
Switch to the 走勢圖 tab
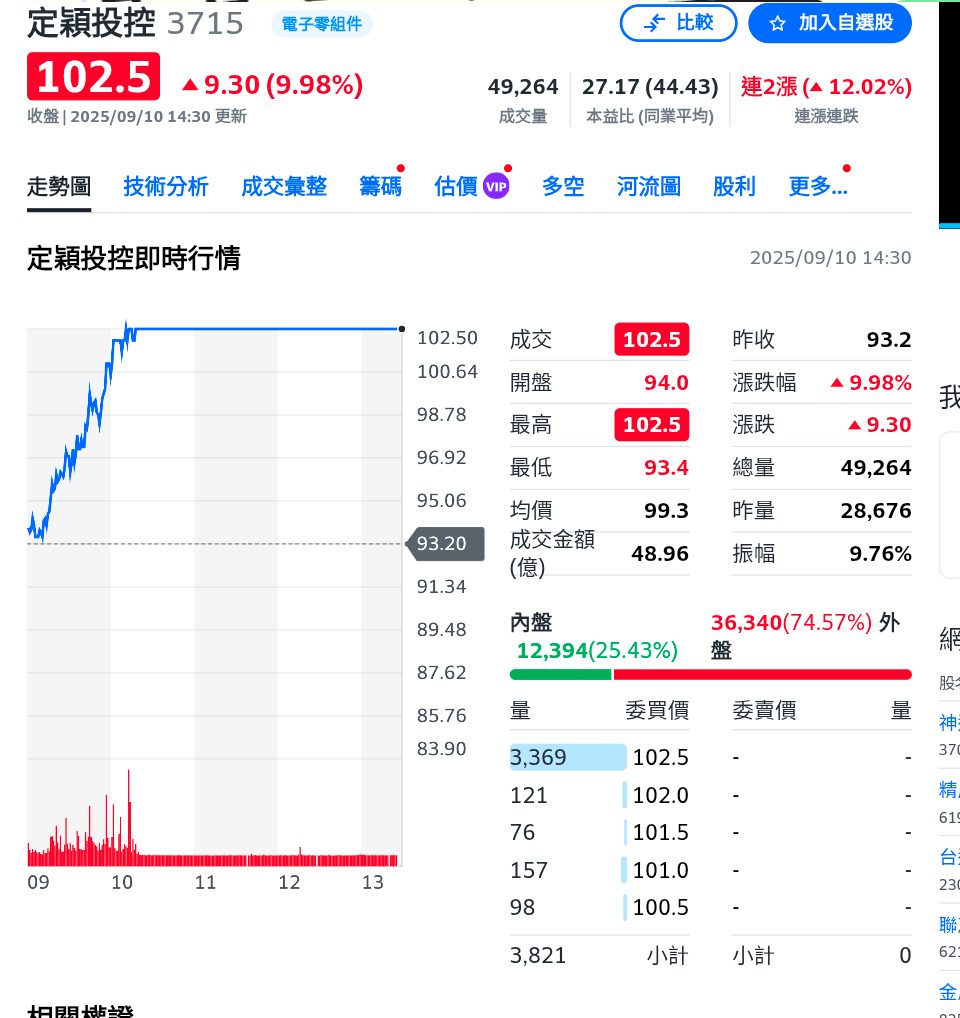pyautogui.click(x=59, y=186)
